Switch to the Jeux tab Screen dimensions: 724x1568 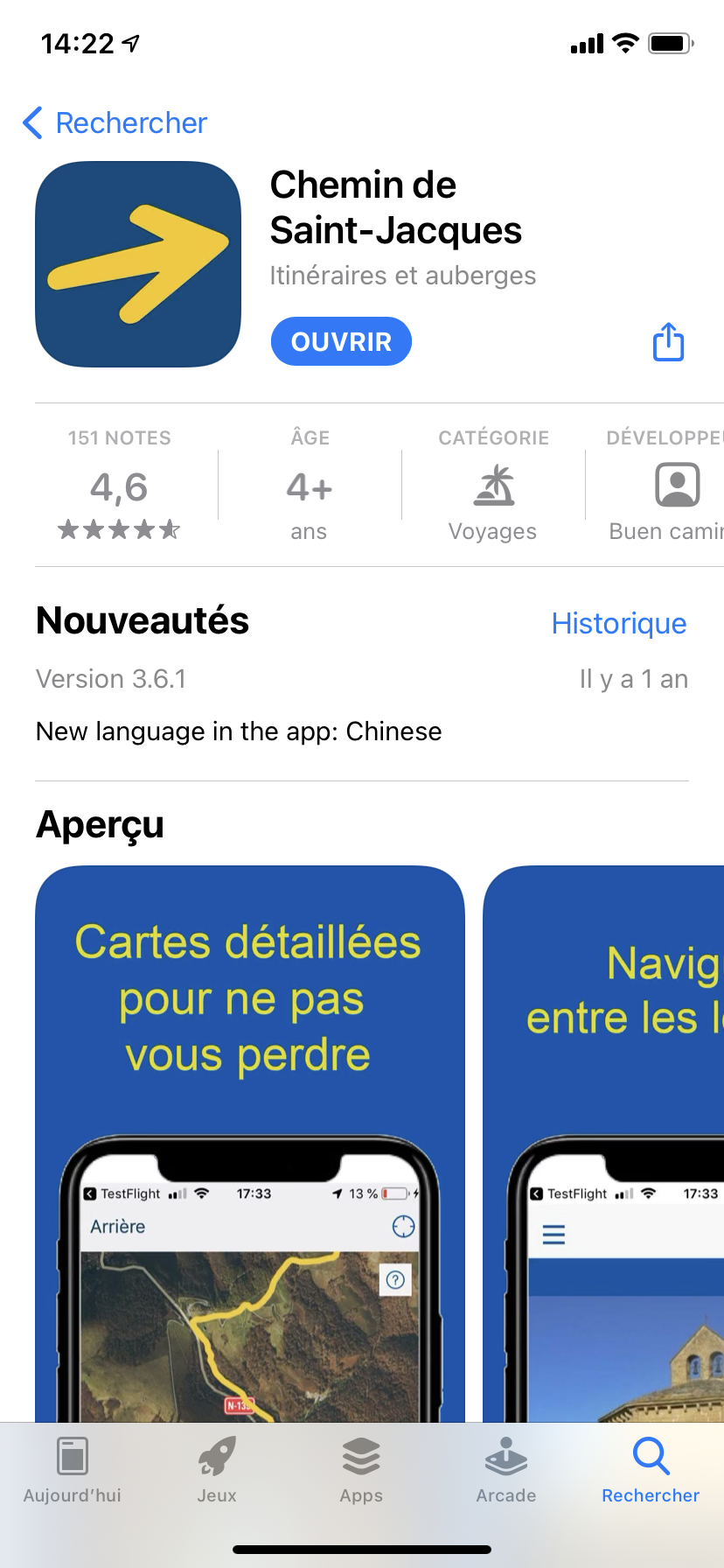click(217, 1472)
